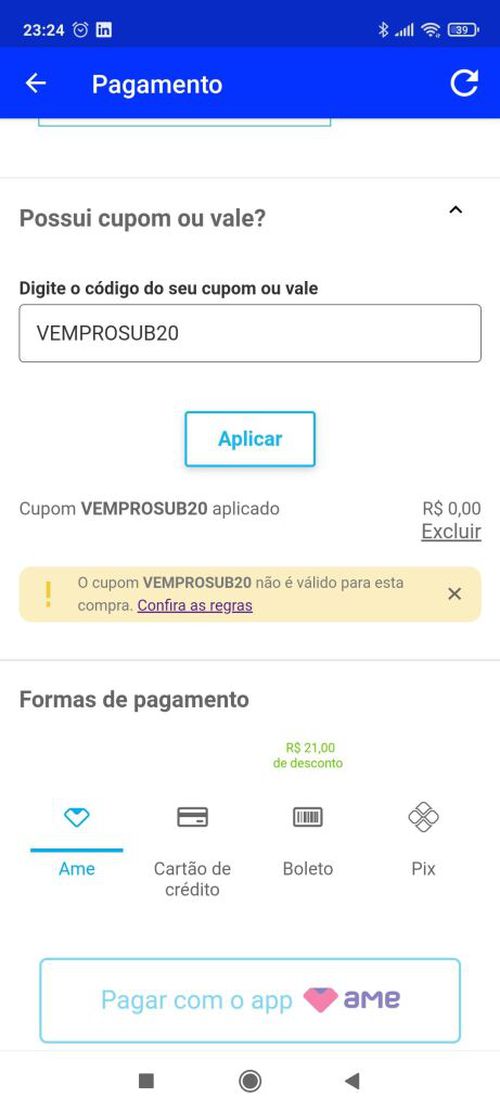Image resolution: width=500 pixels, height=1111 pixels.
Task: Collapse the coupon or voucher section
Action: [456, 210]
